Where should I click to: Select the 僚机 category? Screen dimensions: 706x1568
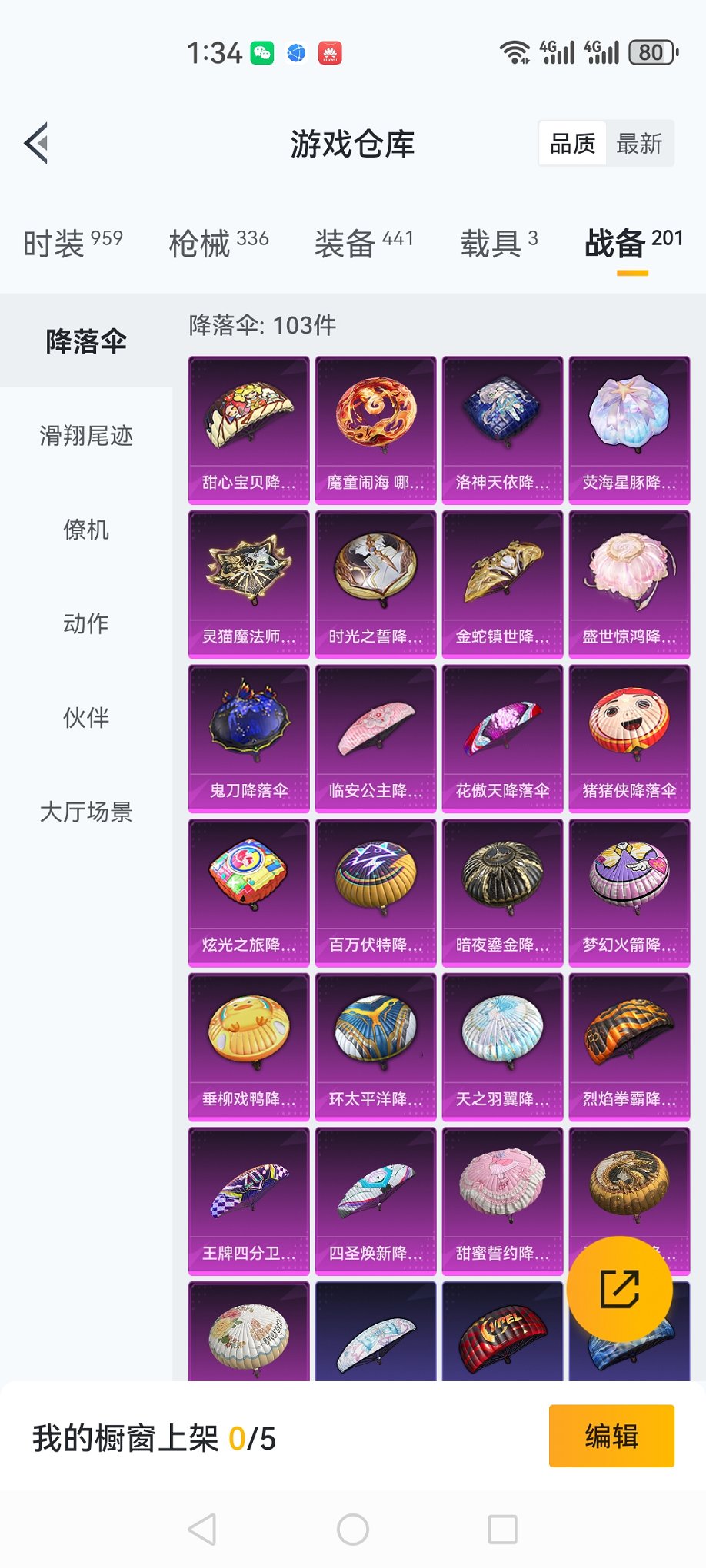(x=86, y=530)
